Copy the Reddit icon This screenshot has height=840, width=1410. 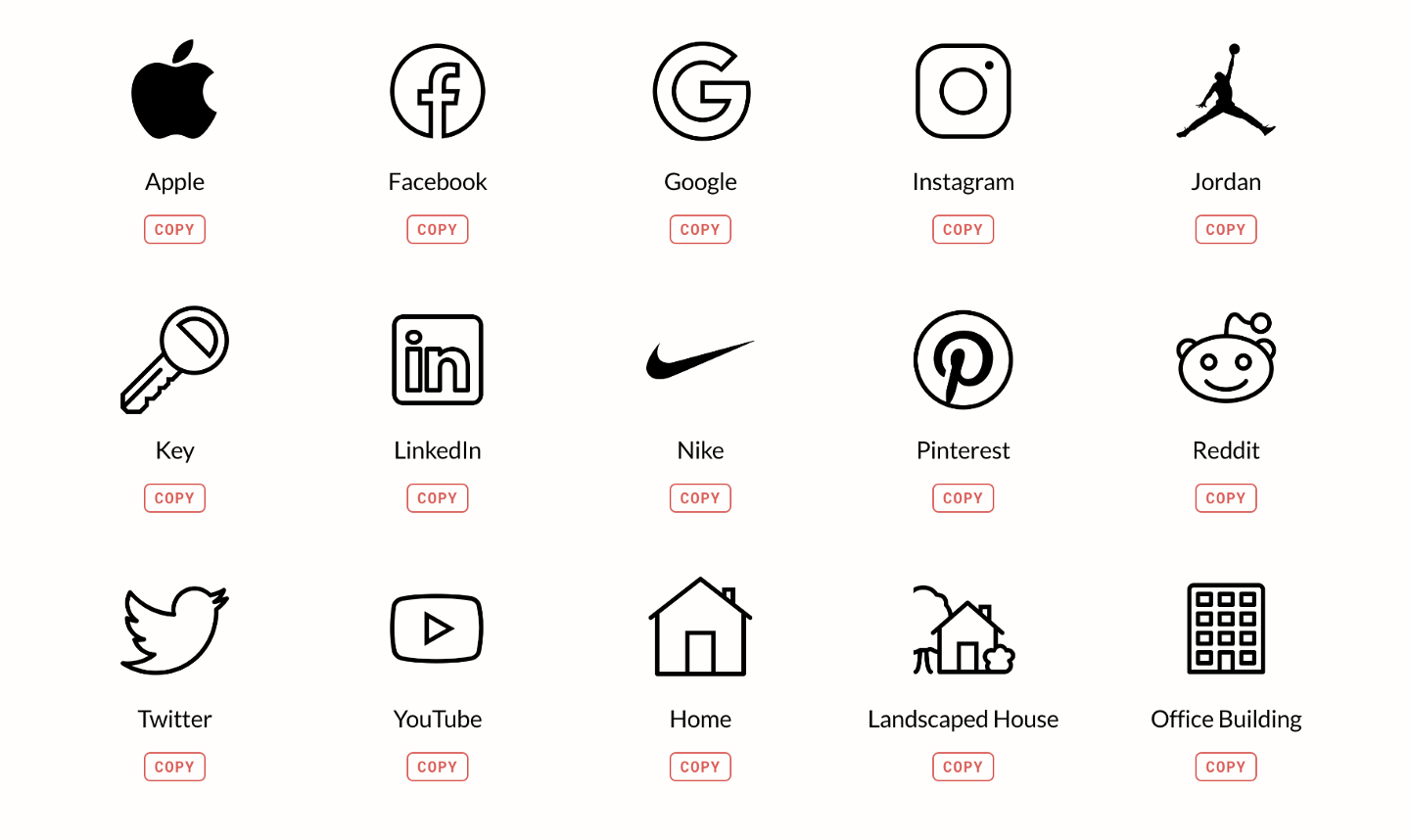(1225, 498)
